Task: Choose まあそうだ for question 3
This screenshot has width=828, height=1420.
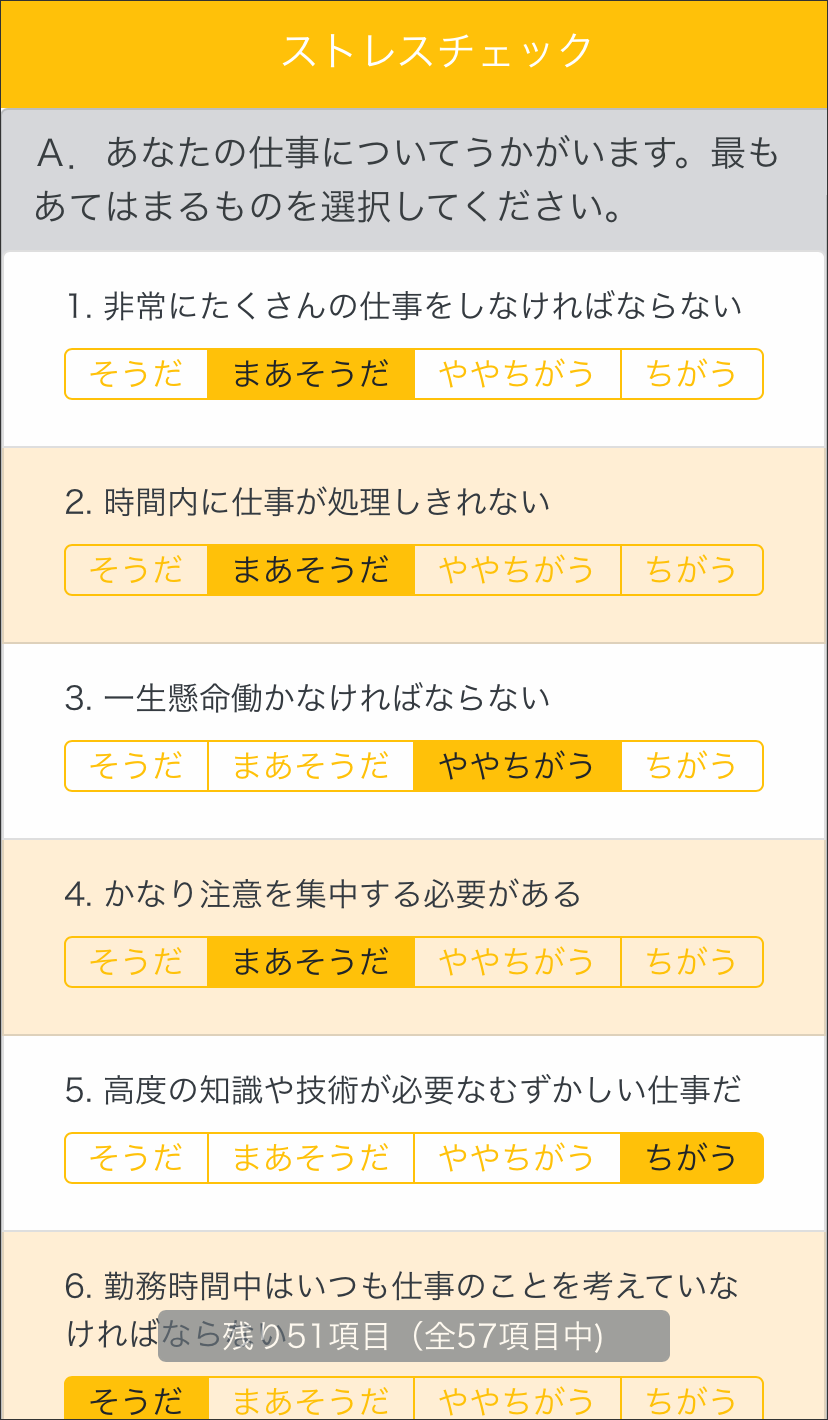Action: tap(311, 766)
